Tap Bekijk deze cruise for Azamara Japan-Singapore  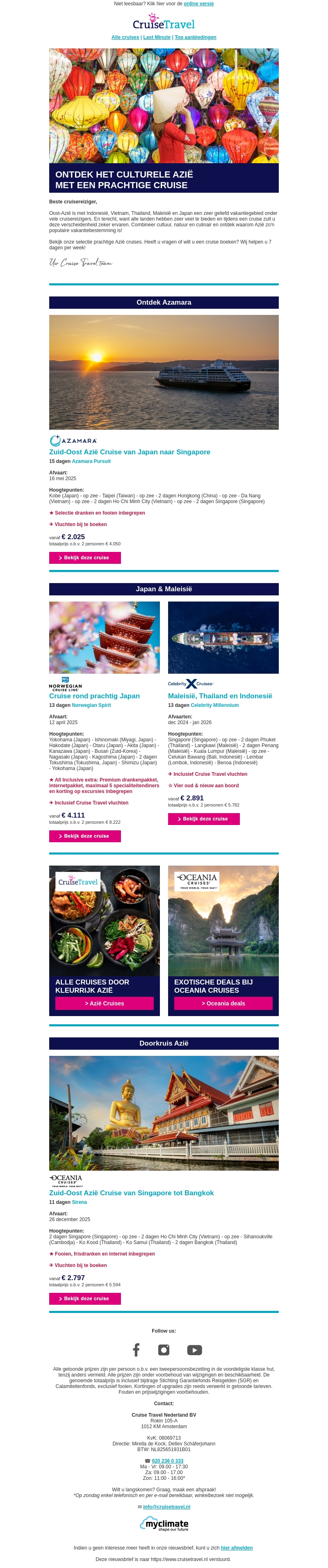pyautogui.click(x=84, y=558)
